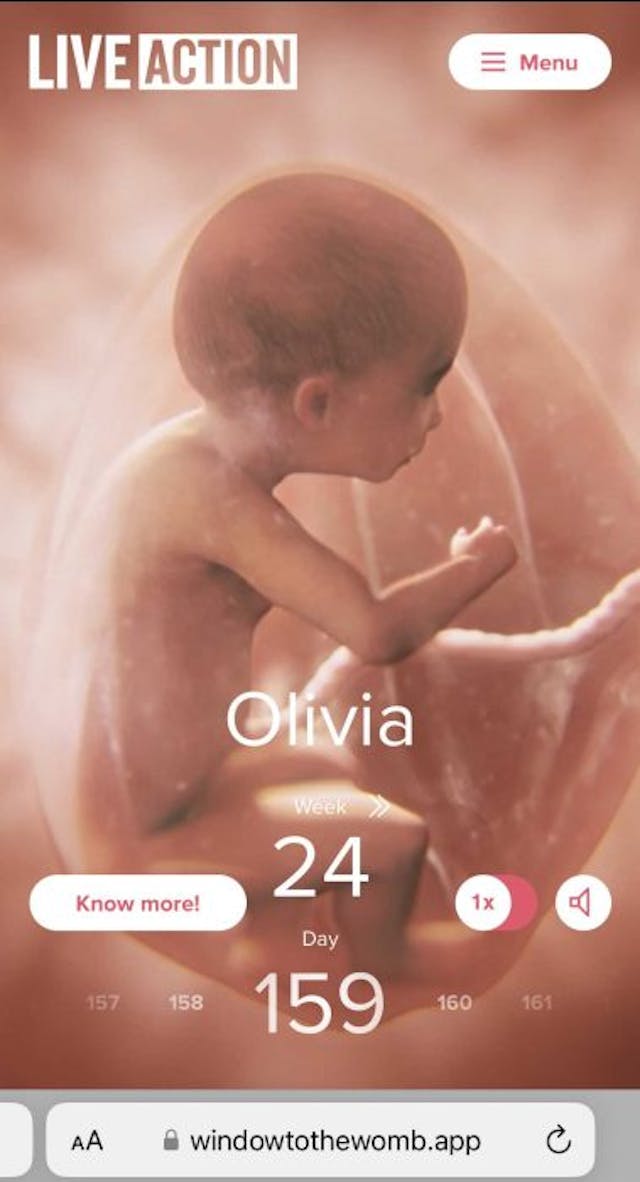
Task: Toggle the 1x playback speed switch
Action: coord(496,902)
